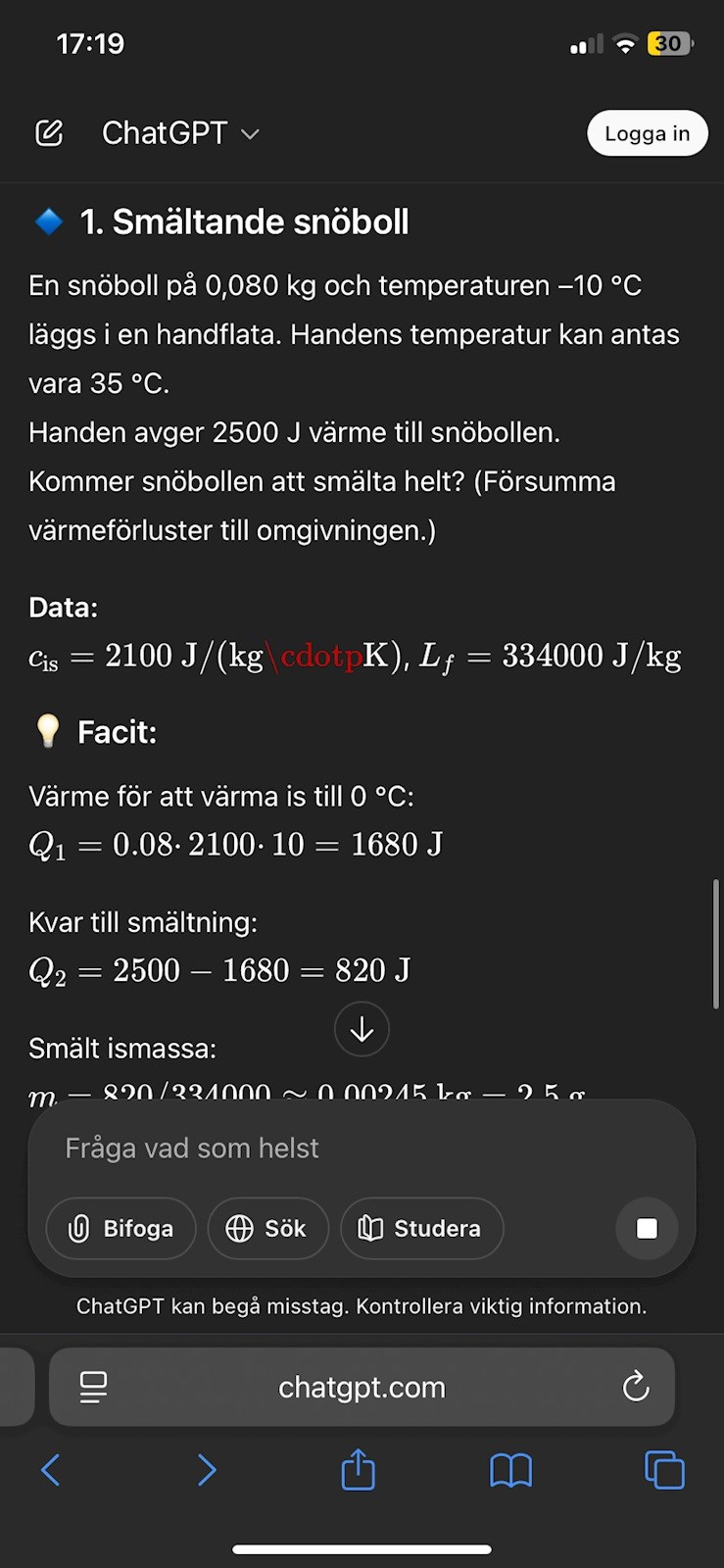Jump to the bottom with the down arrow
This screenshot has height=1568, width=724.
coord(362,1029)
